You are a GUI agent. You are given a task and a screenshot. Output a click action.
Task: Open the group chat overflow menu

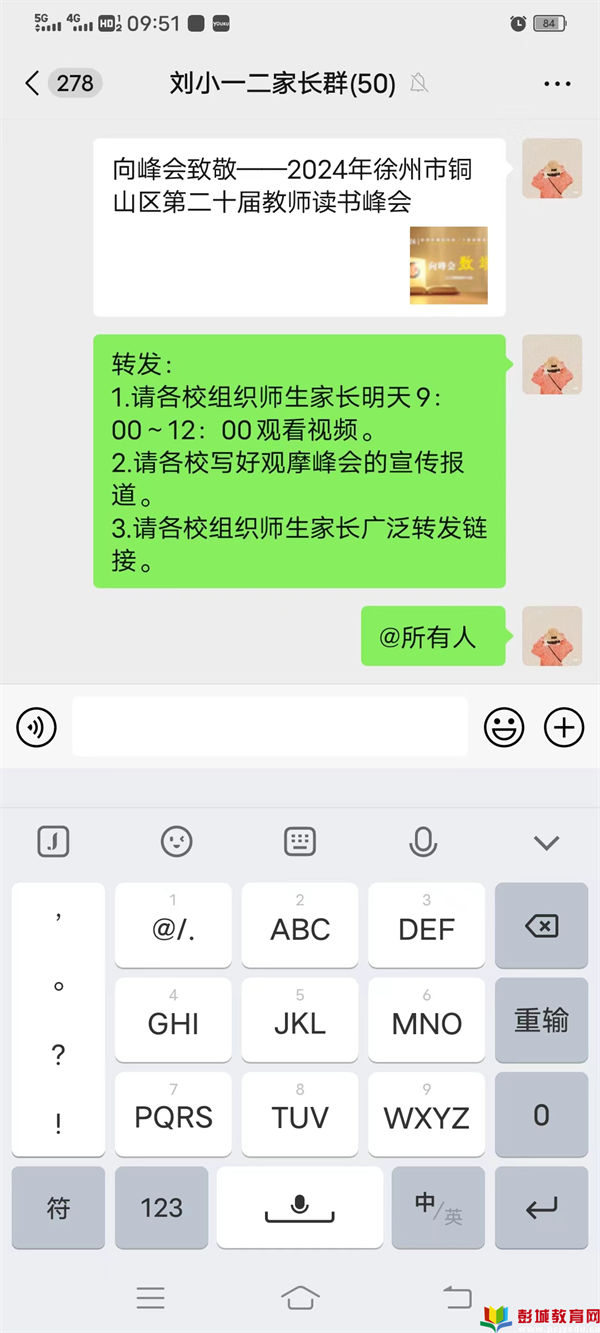point(557,83)
